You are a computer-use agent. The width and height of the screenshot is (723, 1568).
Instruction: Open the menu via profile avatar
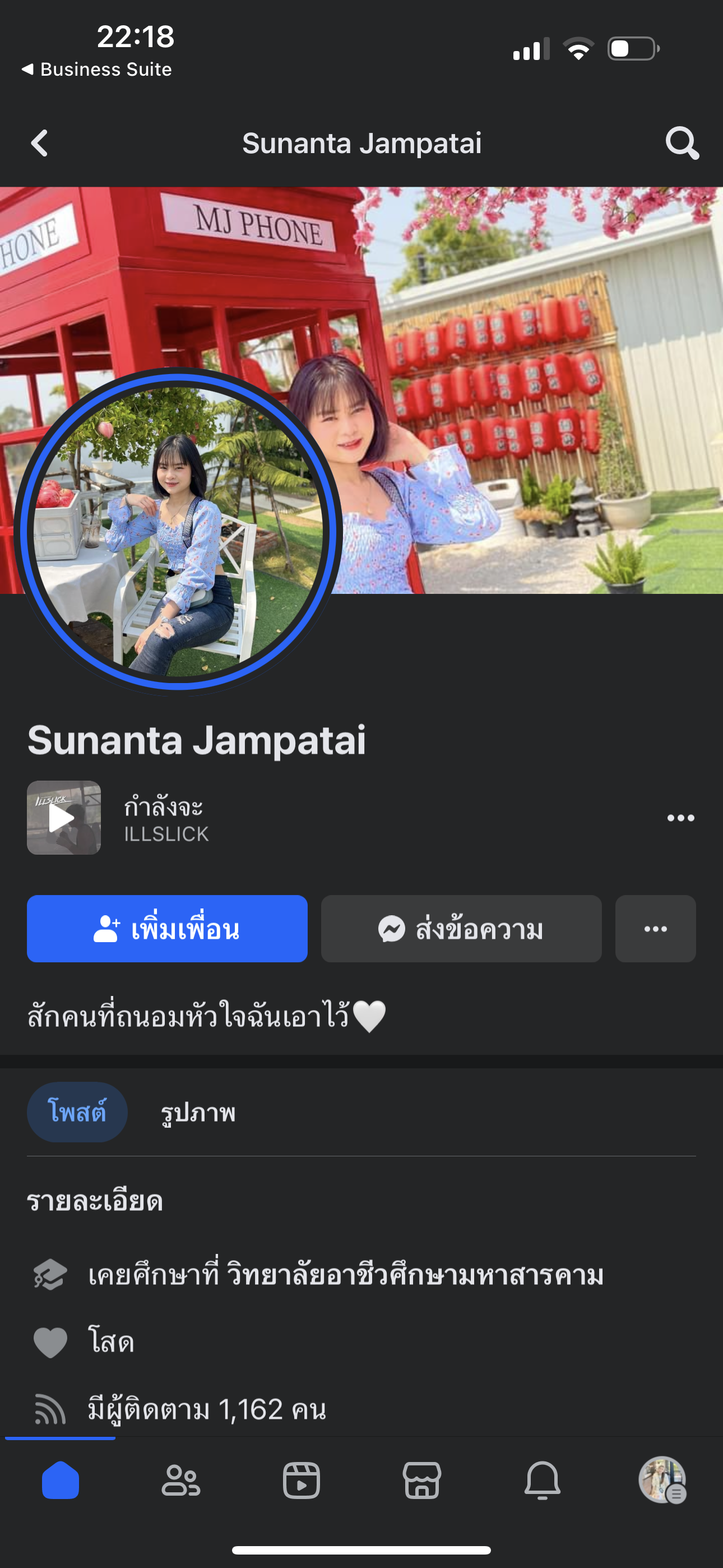pos(662,1481)
